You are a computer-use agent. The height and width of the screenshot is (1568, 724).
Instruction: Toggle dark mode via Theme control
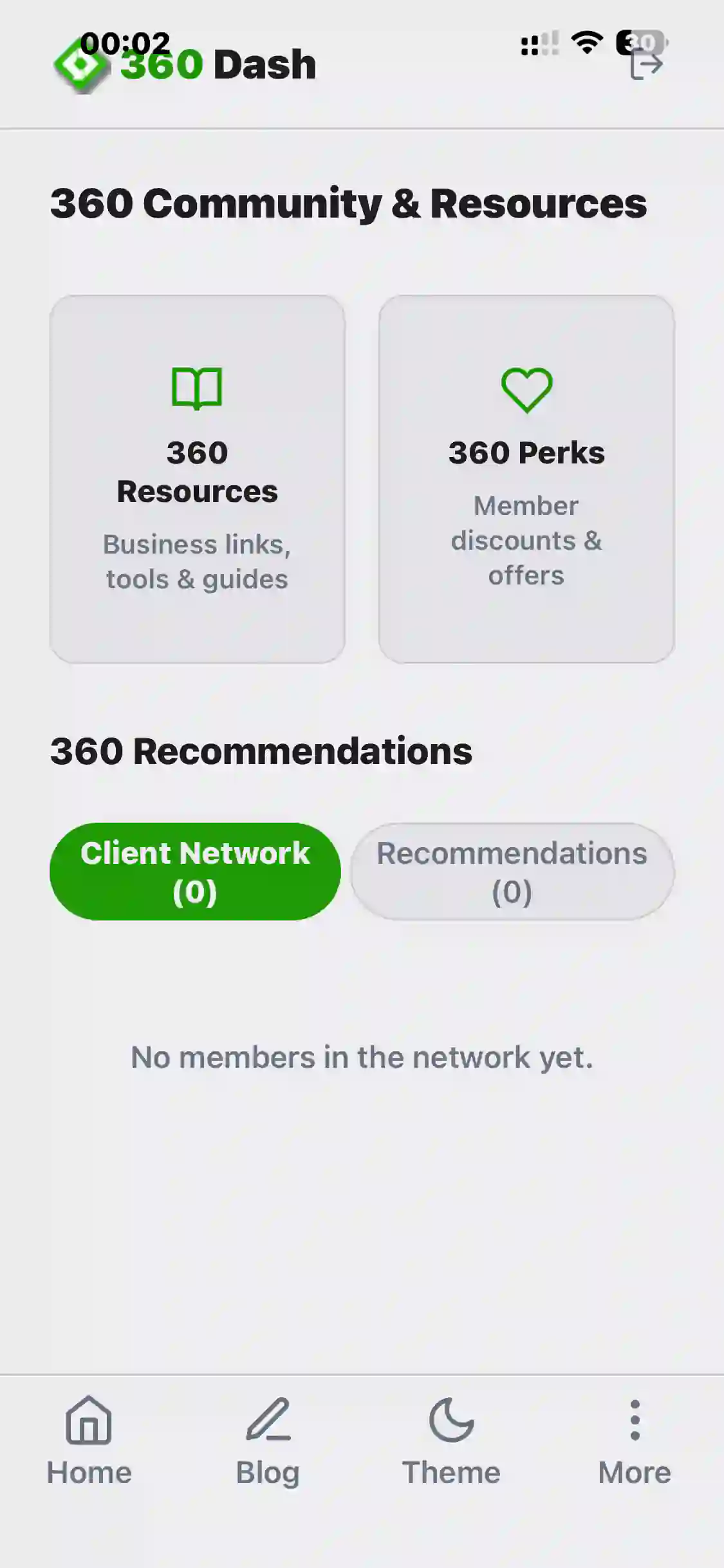pyautogui.click(x=450, y=1442)
